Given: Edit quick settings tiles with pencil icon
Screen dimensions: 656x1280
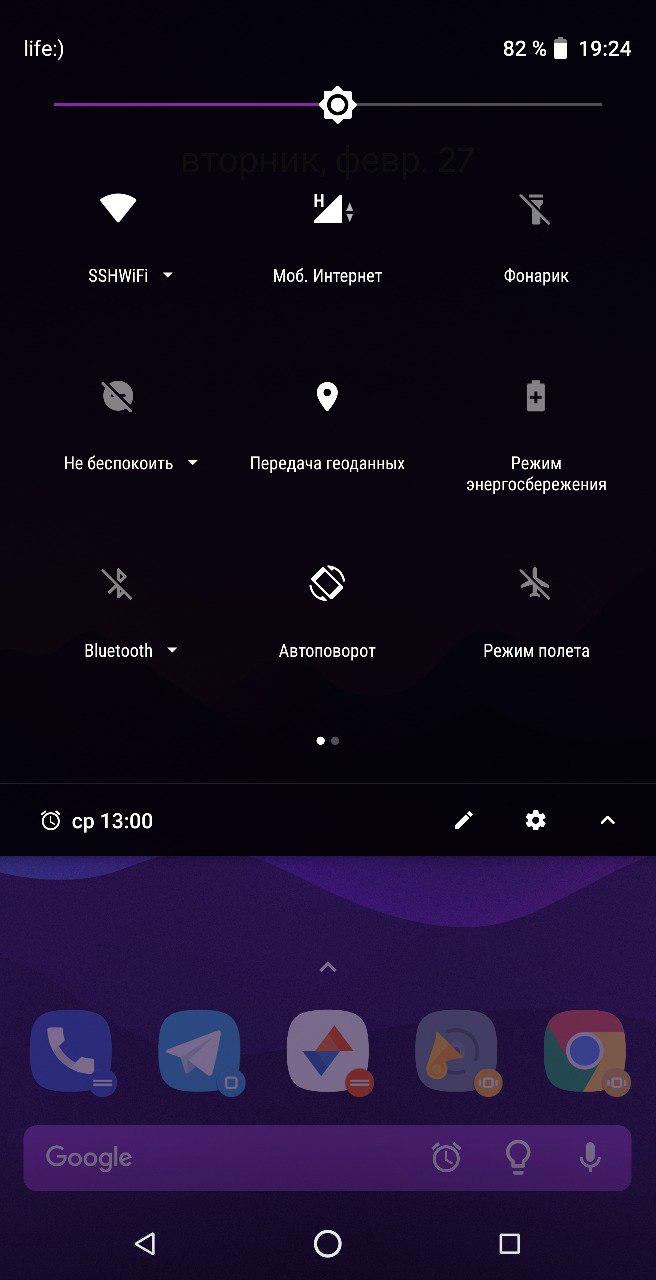Looking at the screenshot, I should point(464,821).
